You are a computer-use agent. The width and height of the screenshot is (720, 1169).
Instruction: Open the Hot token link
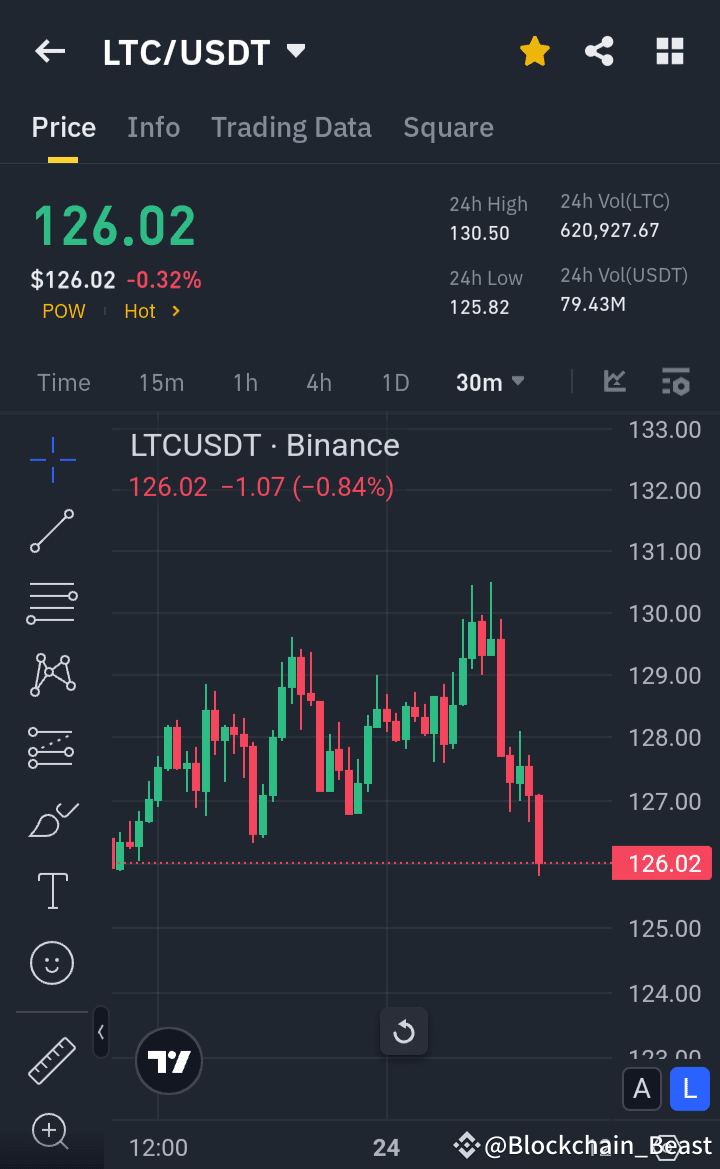click(144, 311)
